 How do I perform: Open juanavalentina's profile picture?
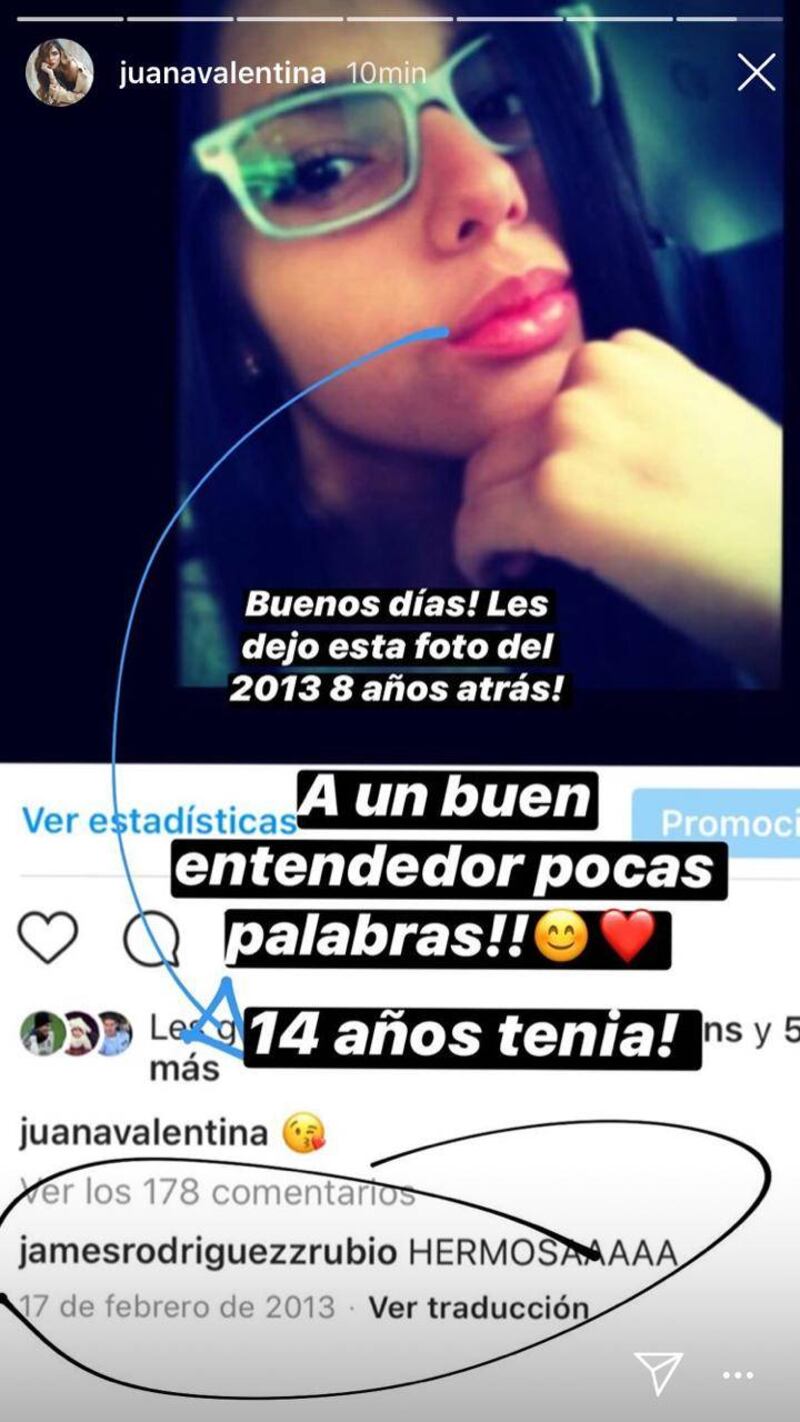pyautogui.click(x=59, y=73)
